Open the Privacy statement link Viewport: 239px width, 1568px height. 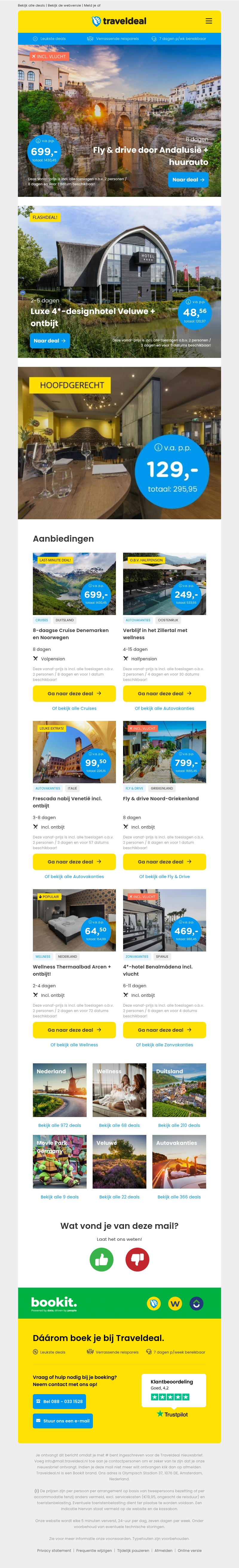pyautogui.click(x=54, y=1550)
